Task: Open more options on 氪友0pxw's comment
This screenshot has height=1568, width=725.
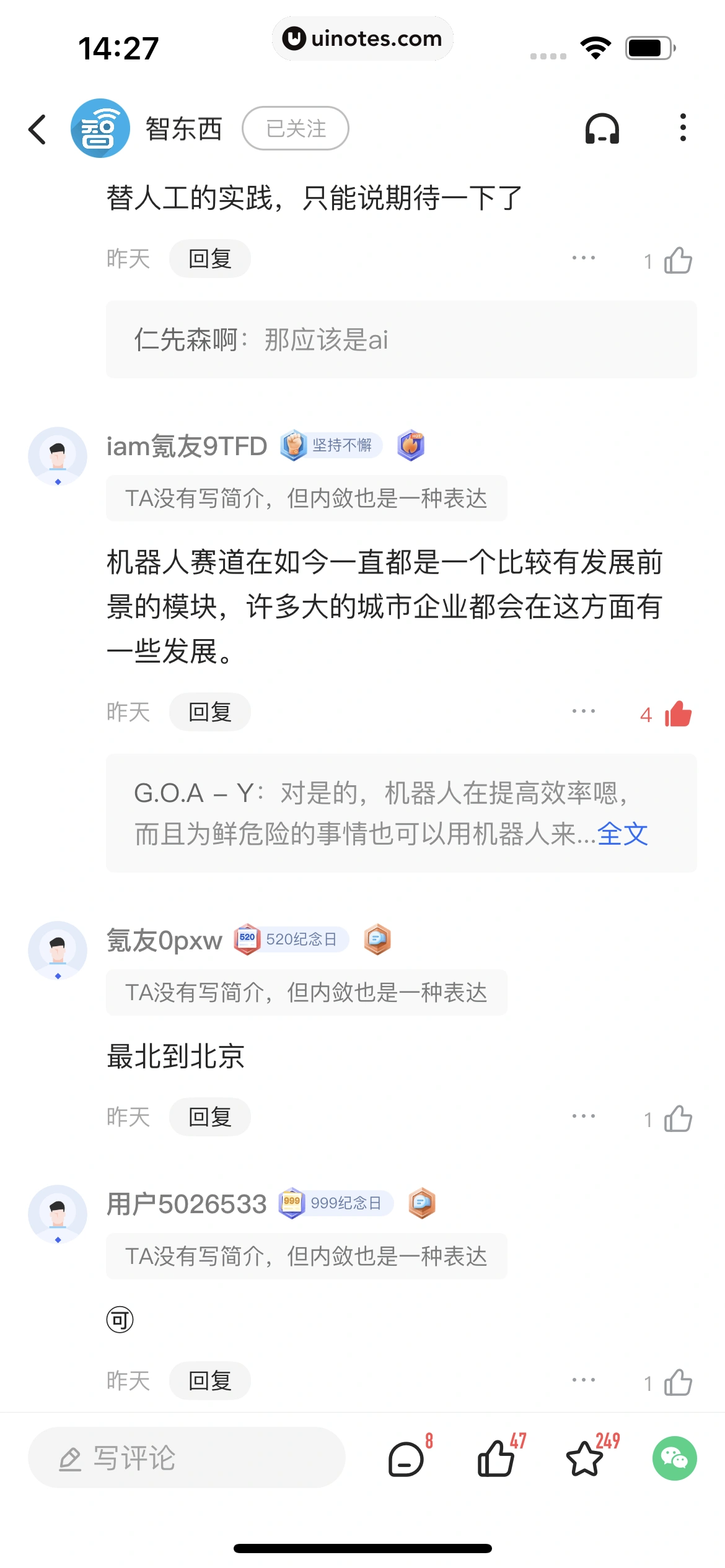Action: point(584,1116)
